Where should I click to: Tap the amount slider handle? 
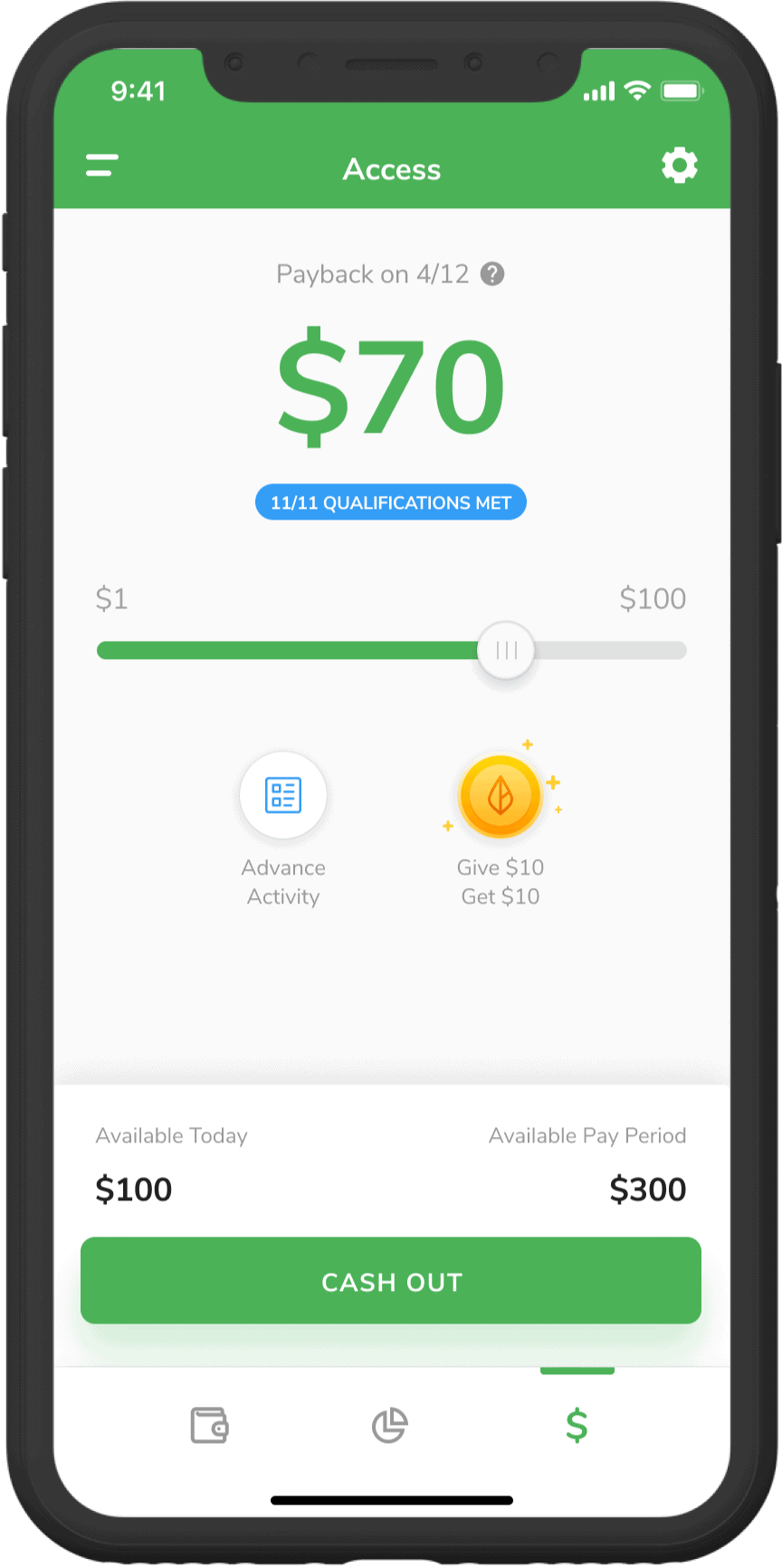tap(506, 651)
